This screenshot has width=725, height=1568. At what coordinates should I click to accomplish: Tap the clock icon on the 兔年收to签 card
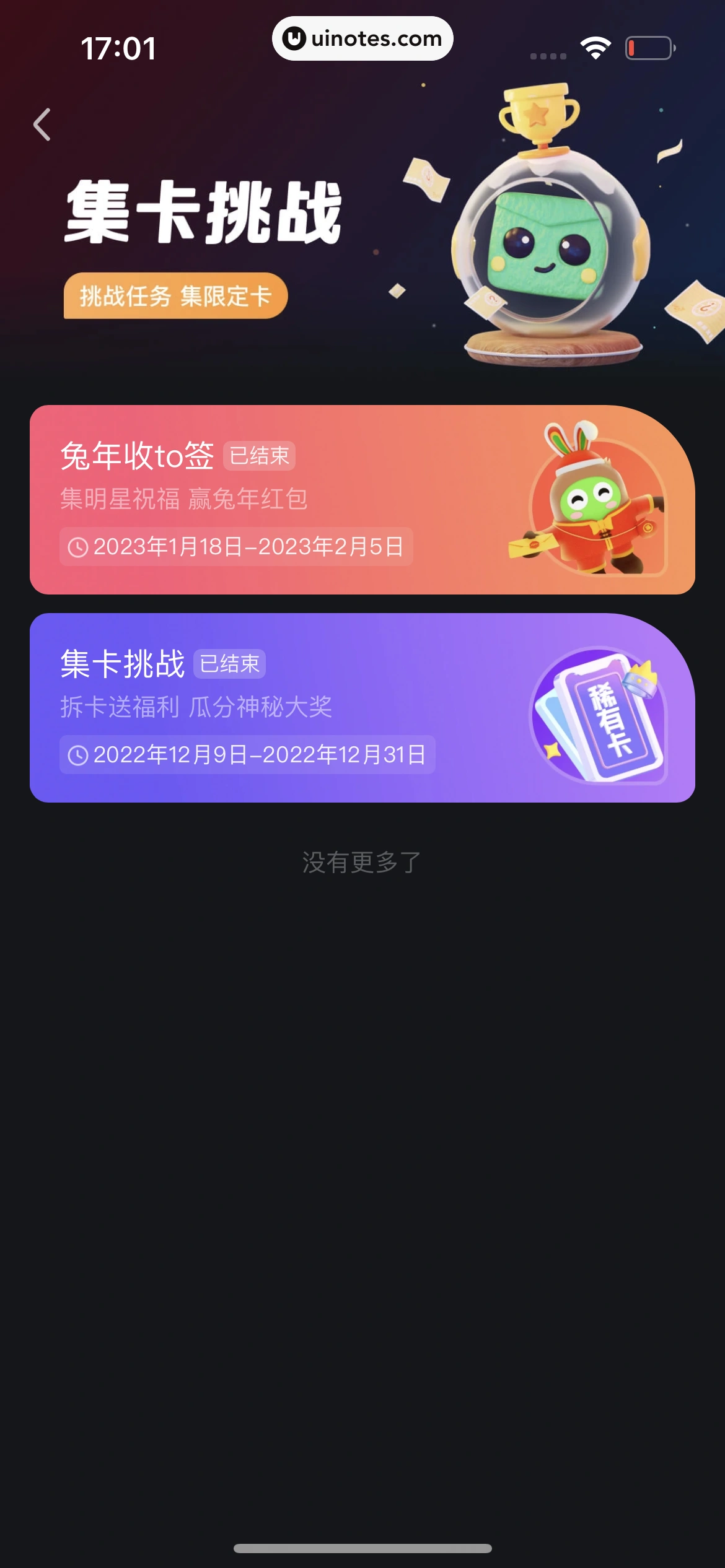pyautogui.click(x=77, y=547)
